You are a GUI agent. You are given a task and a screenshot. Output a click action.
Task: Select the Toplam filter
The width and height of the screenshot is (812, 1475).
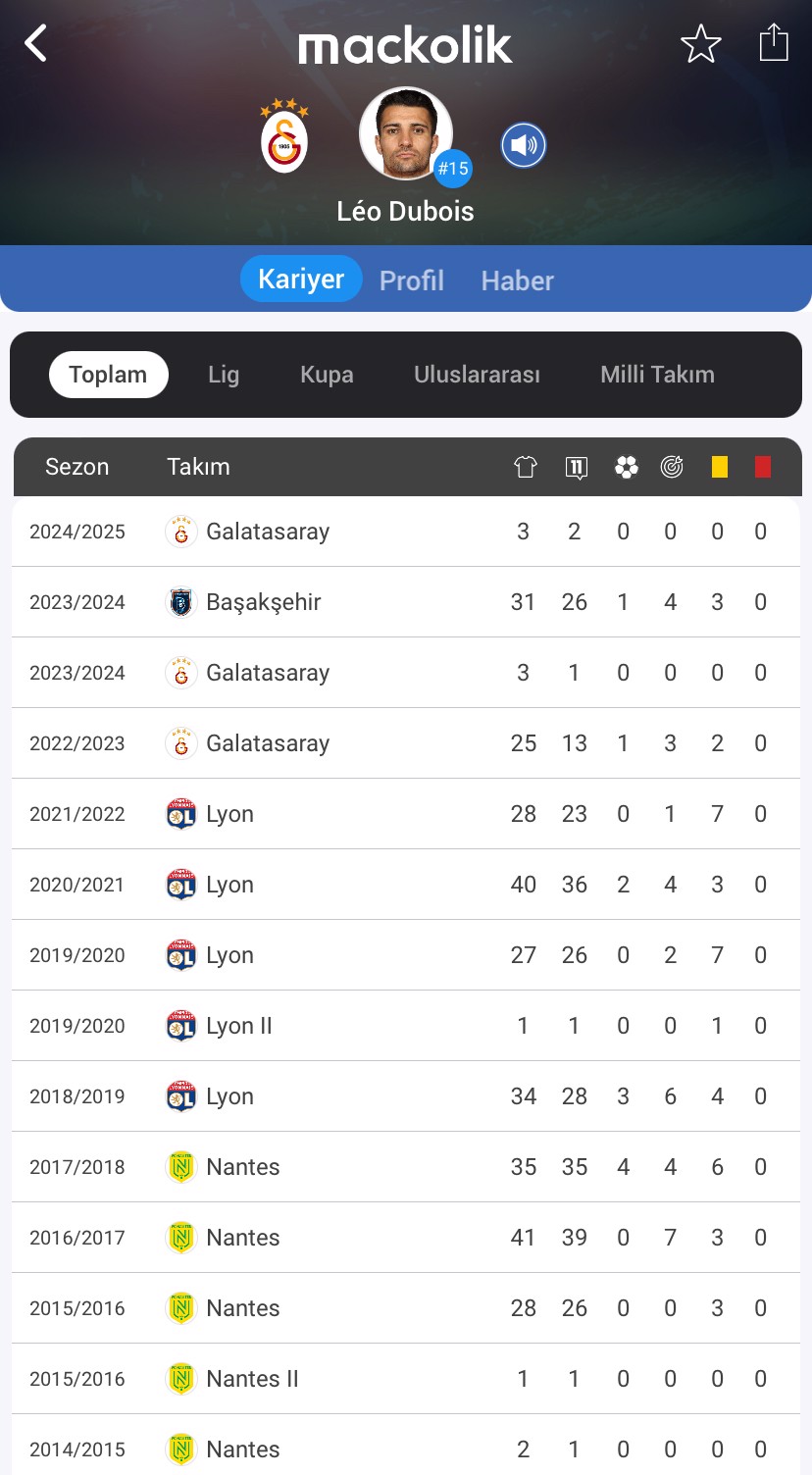pos(108,375)
